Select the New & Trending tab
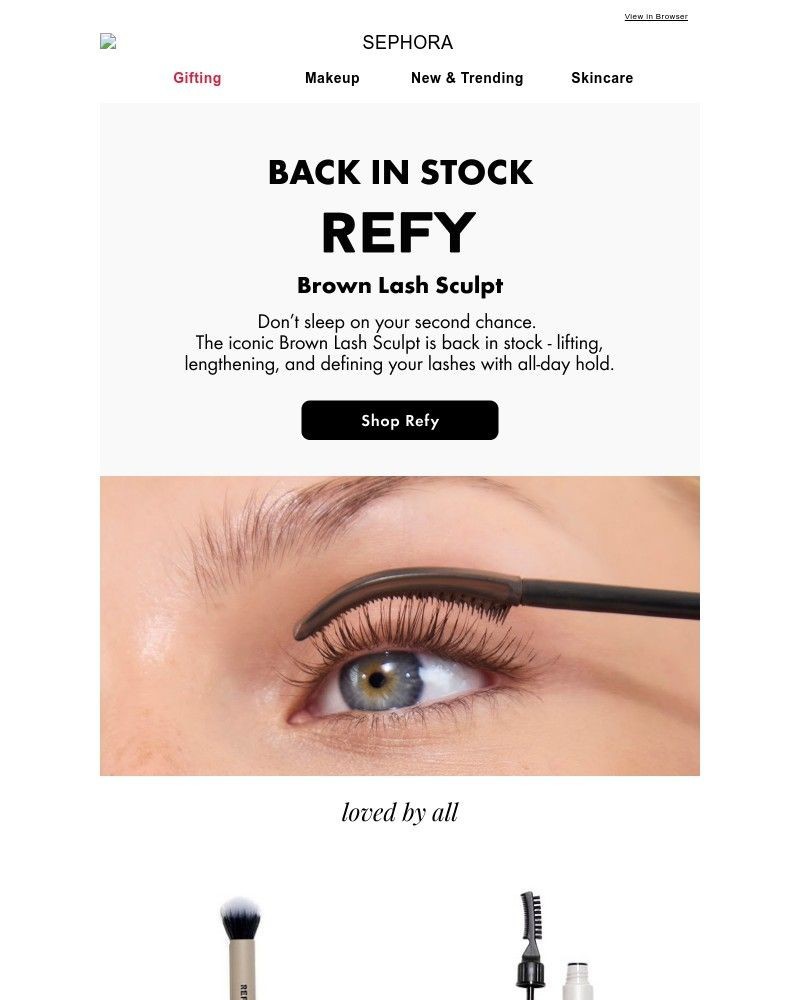 tap(467, 77)
